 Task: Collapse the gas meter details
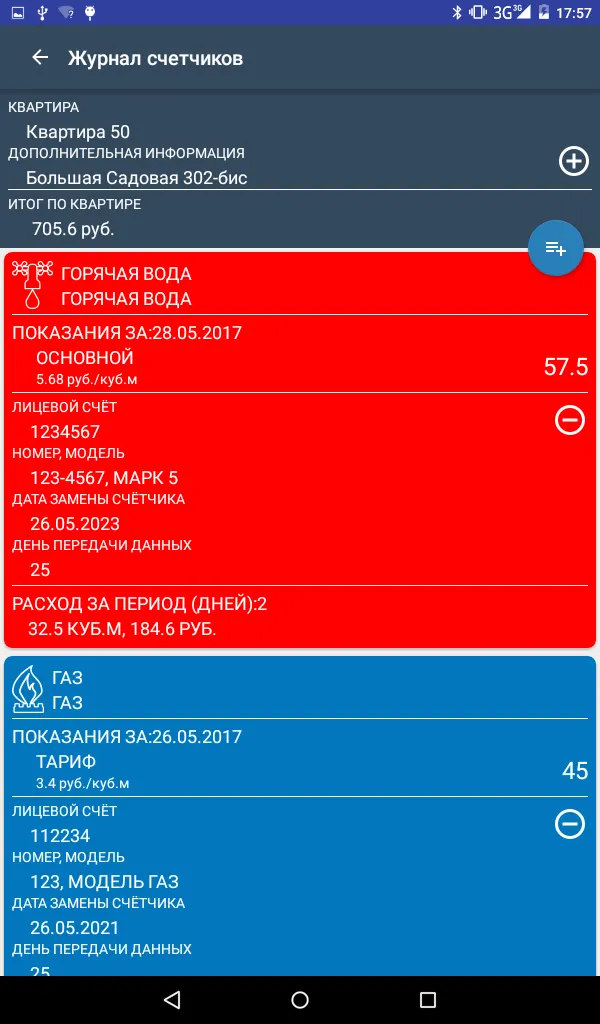[x=570, y=824]
